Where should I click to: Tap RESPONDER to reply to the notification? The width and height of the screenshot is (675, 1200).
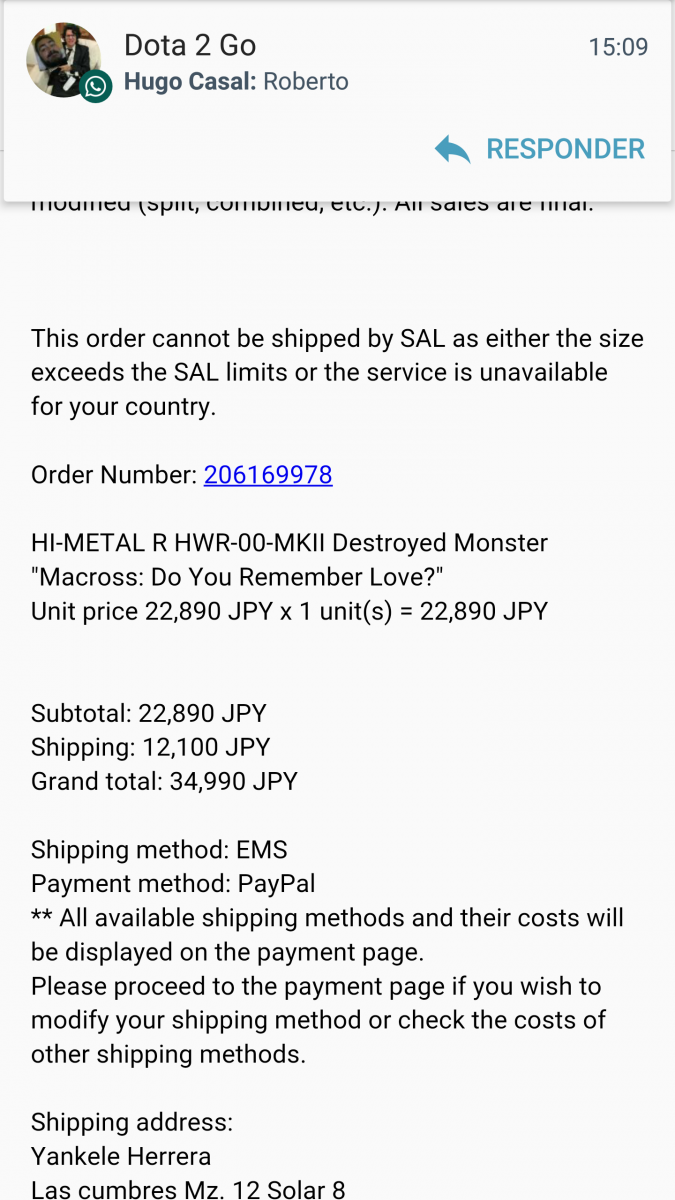pos(540,149)
